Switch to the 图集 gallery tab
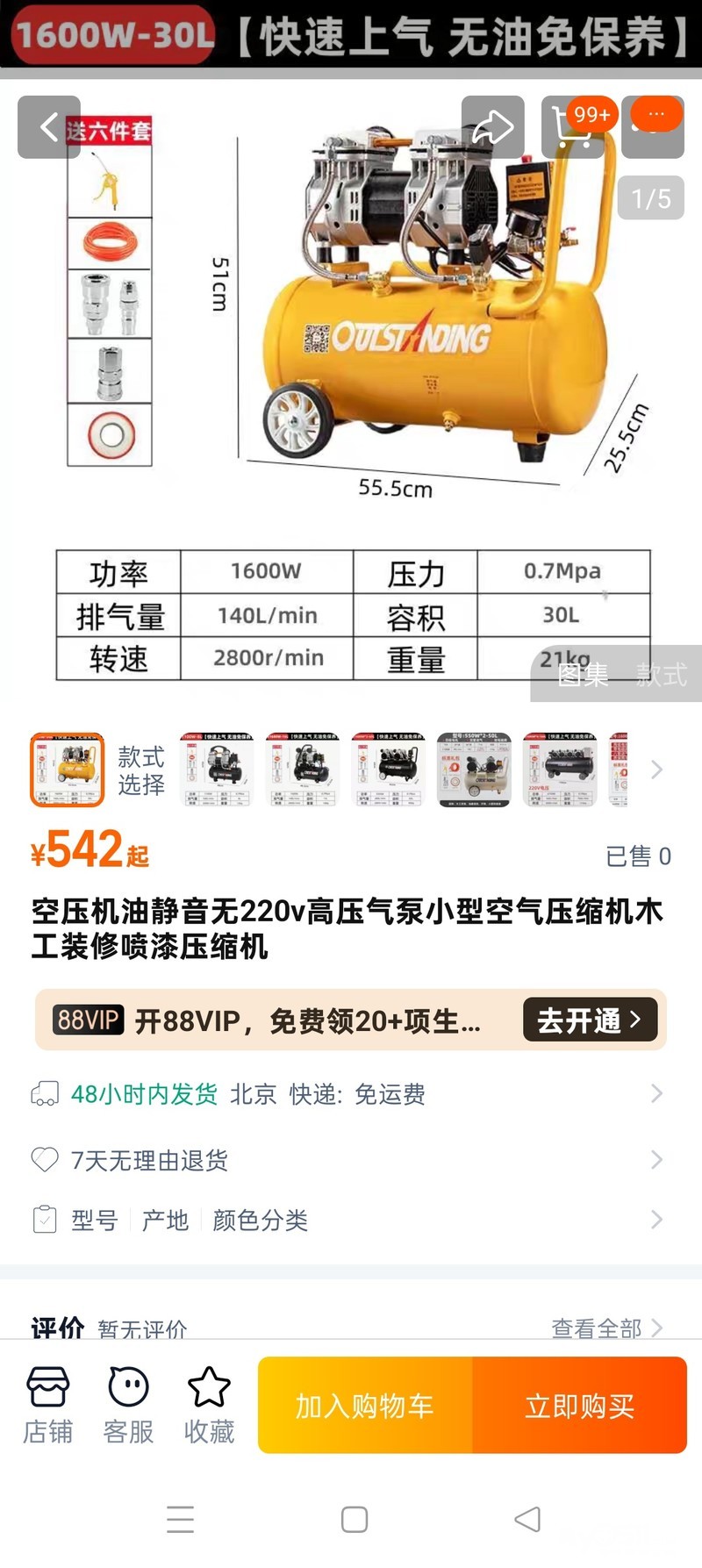The width and height of the screenshot is (702, 1568). click(x=583, y=674)
